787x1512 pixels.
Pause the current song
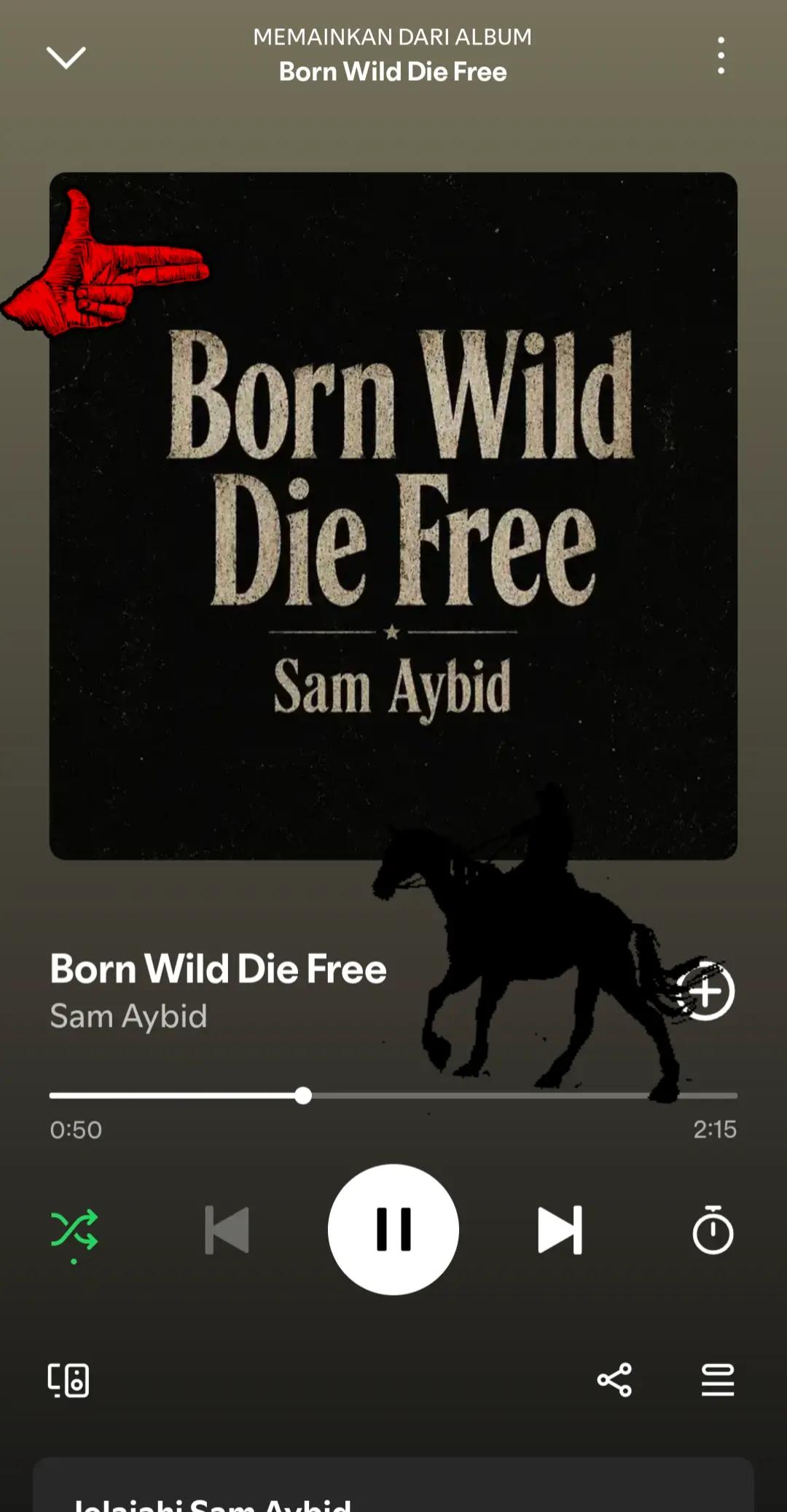393,1229
